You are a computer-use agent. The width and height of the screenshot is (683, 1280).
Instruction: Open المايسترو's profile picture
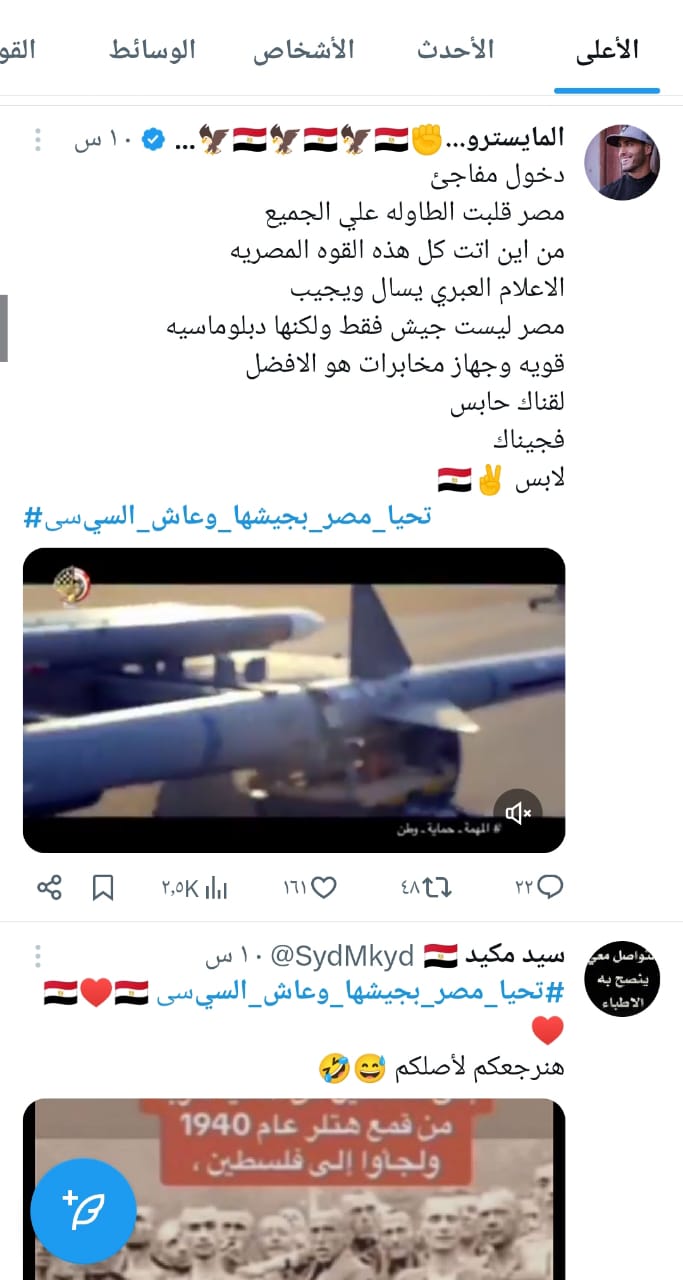click(x=621, y=163)
